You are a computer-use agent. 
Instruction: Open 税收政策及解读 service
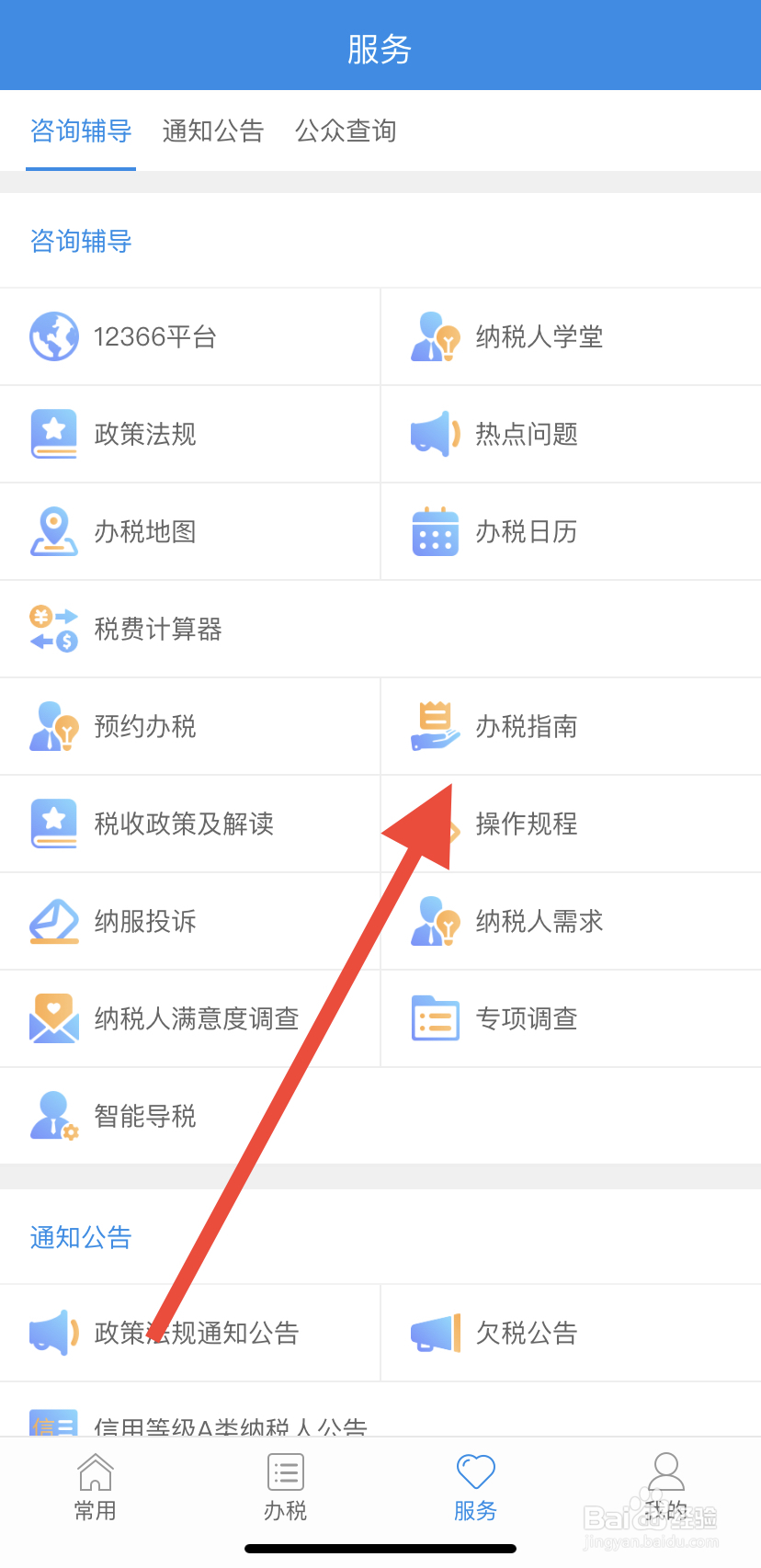[184, 824]
